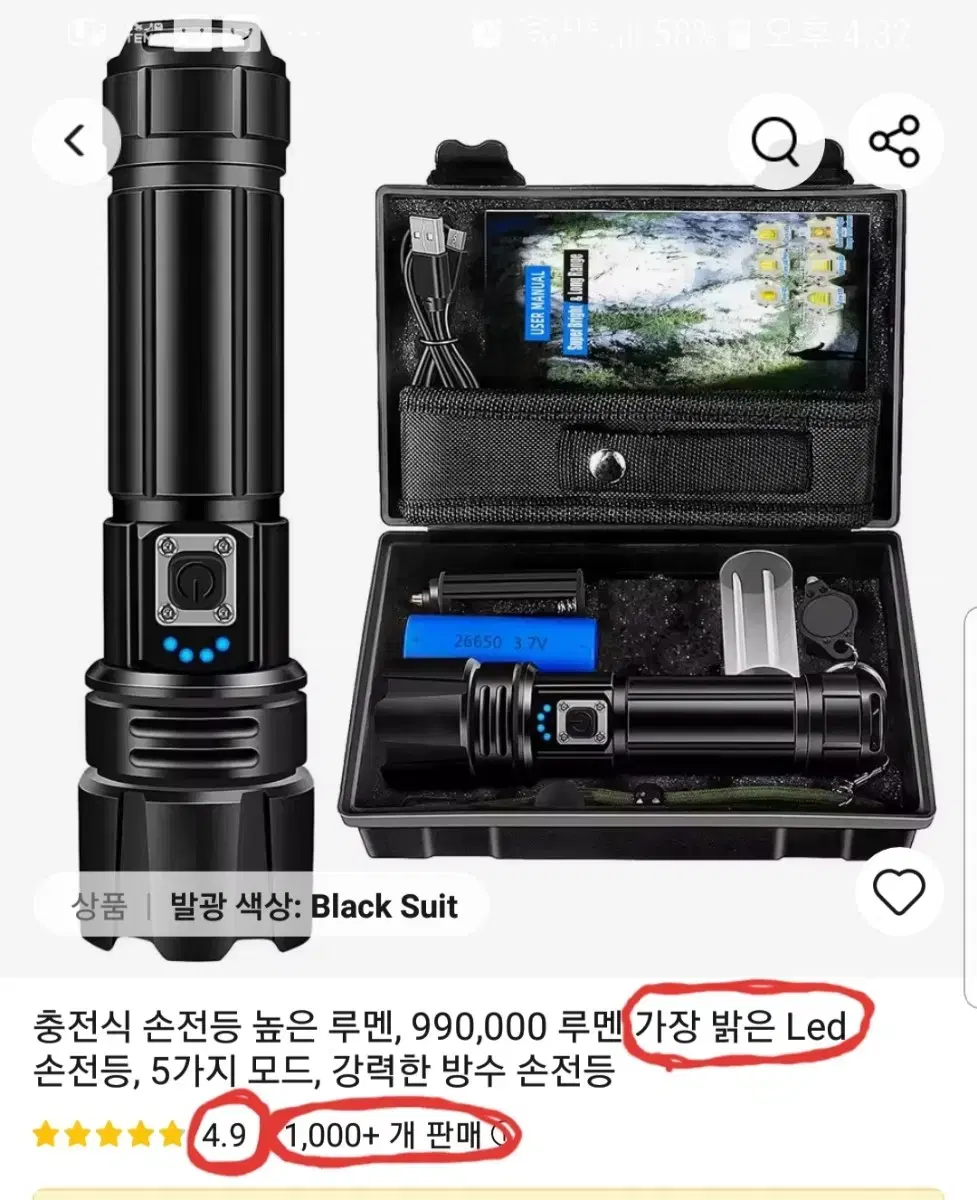This screenshot has width=977, height=1200.
Task: Tap the back arrow to return
Action: (72, 140)
